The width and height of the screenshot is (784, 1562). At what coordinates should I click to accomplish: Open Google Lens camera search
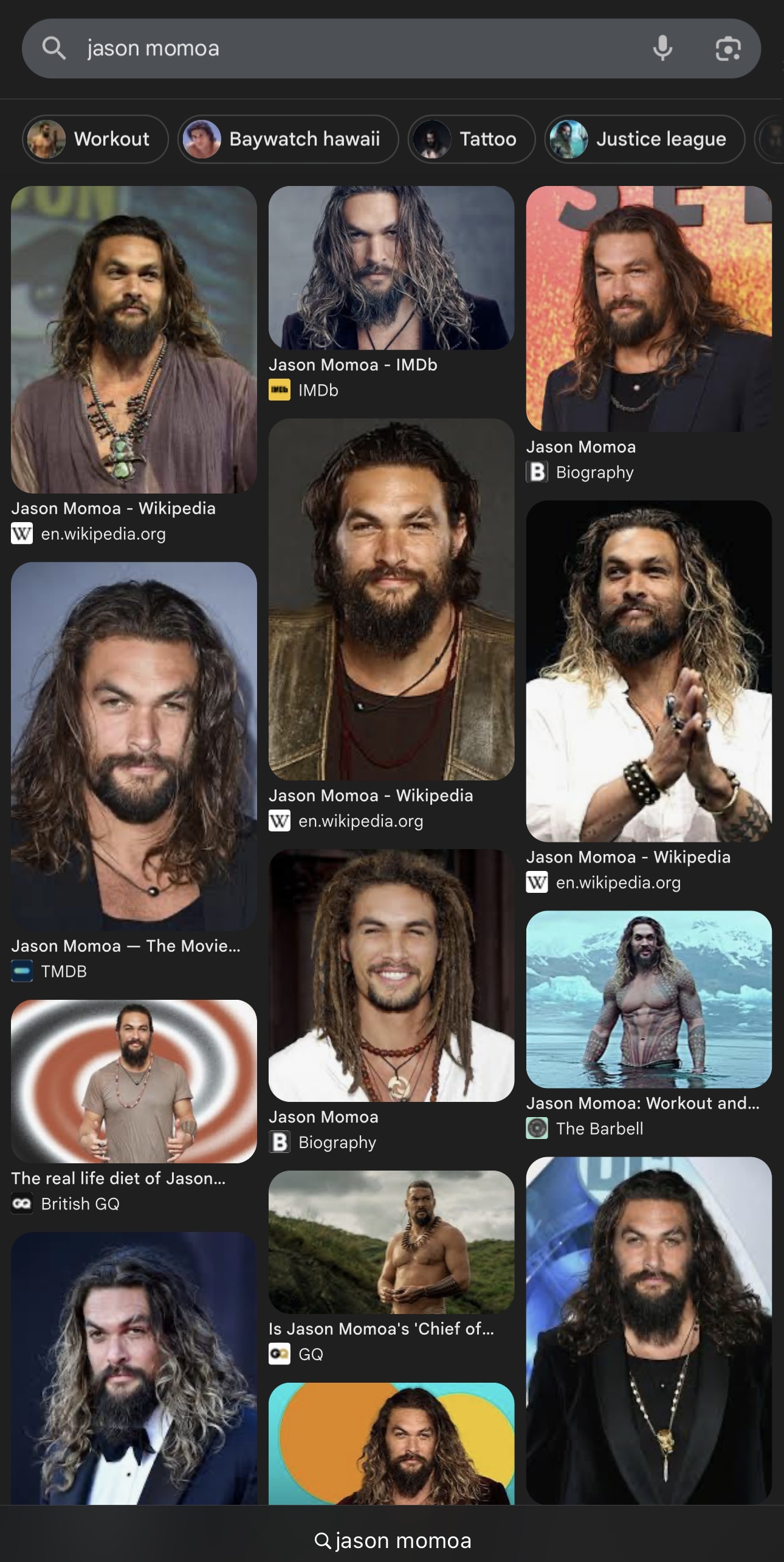[727, 49]
